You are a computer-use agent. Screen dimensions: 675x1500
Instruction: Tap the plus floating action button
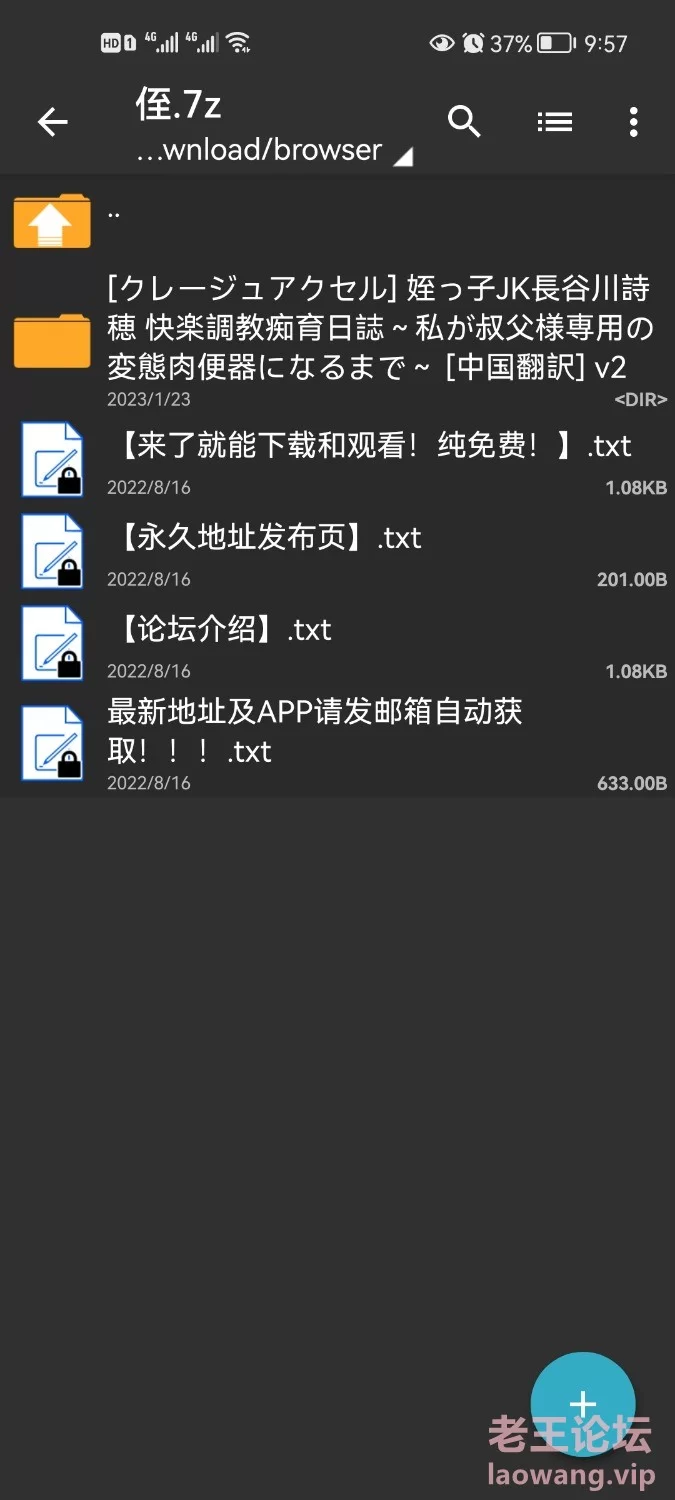coord(583,1404)
